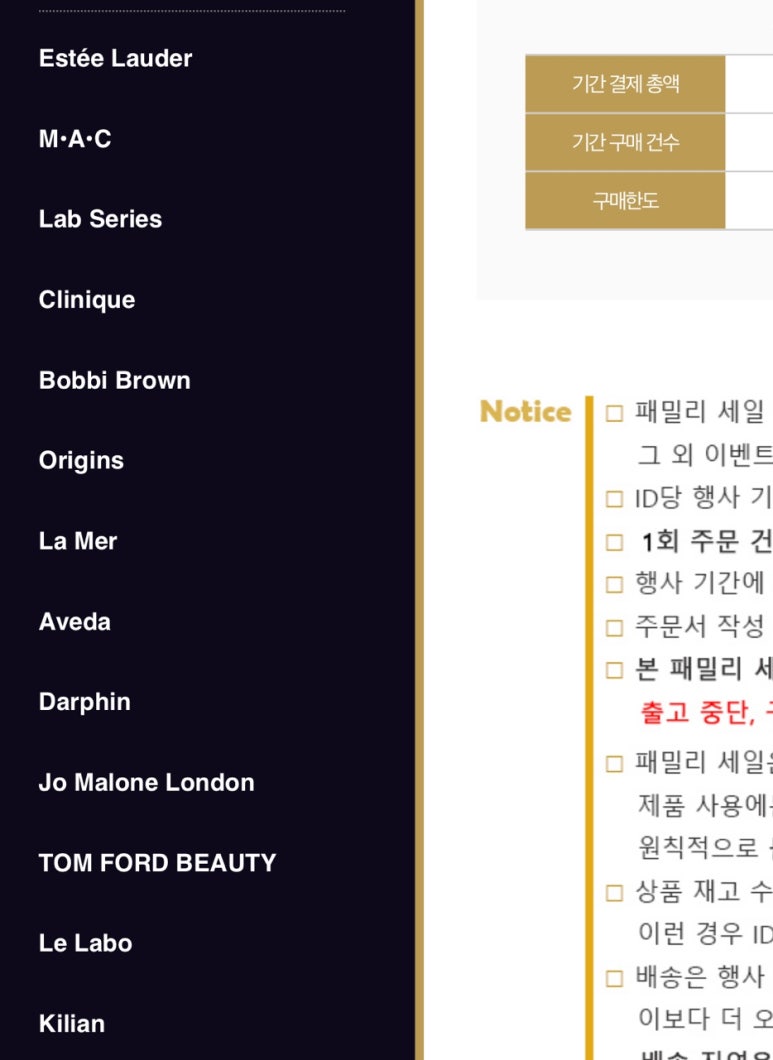
Task: Open Clinique in the brand list
Action: point(87,300)
